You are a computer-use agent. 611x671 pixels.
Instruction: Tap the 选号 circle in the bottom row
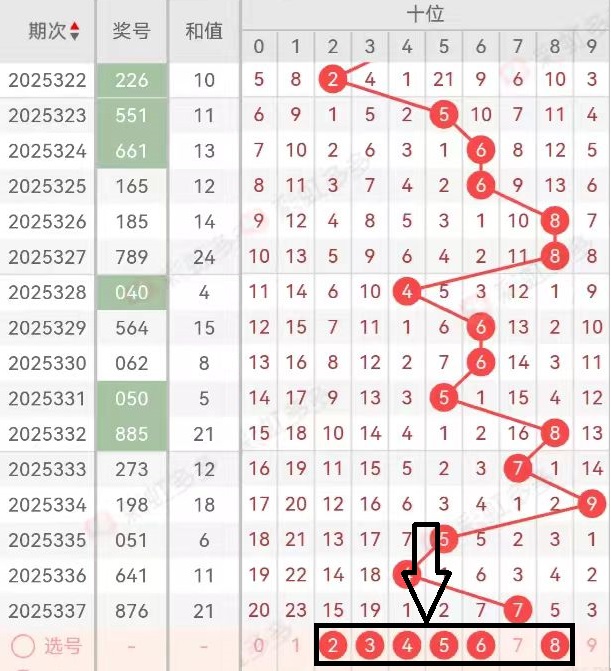(22, 645)
